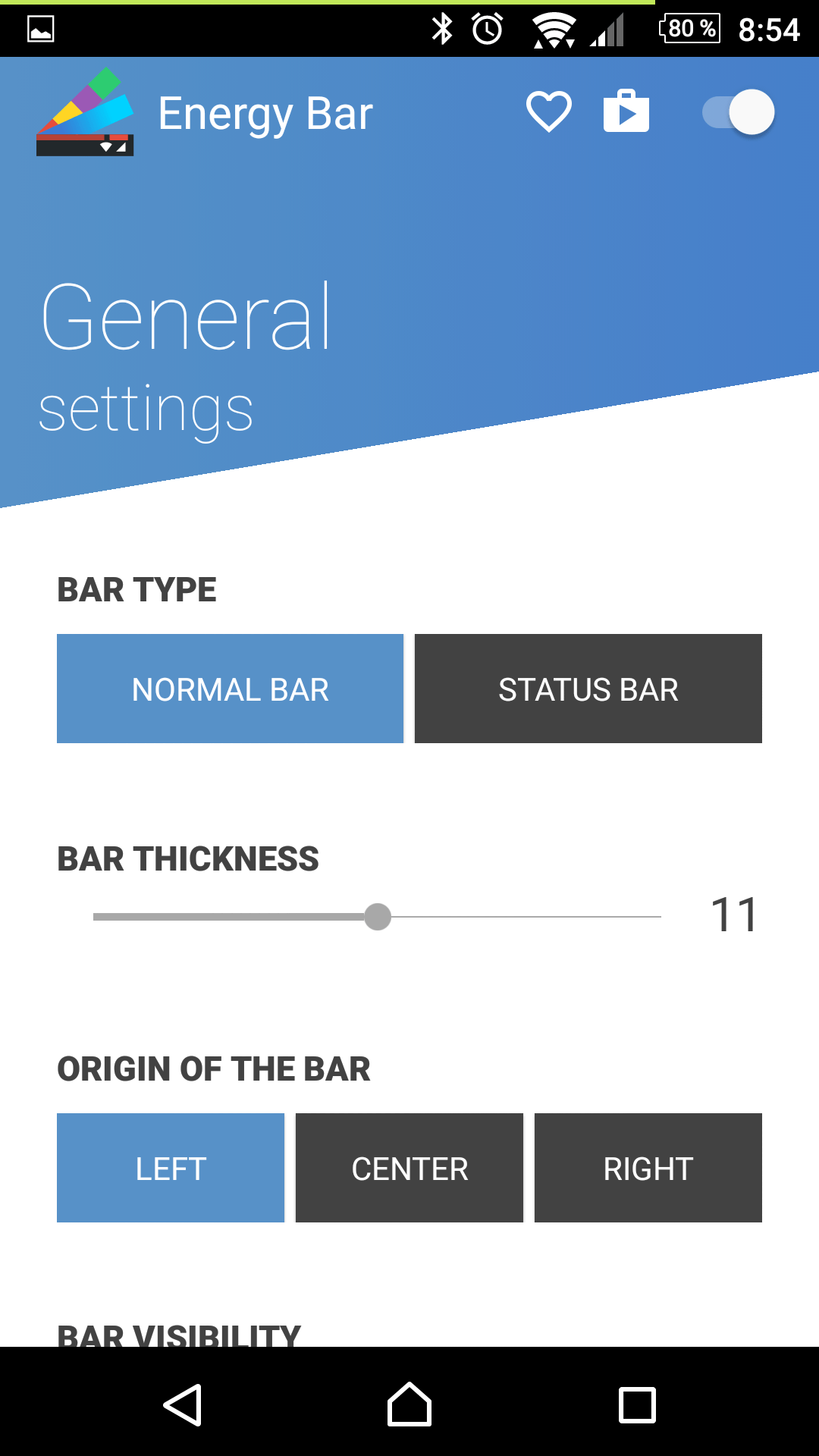
Task: Select the Normal Bar type
Action: click(230, 689)
